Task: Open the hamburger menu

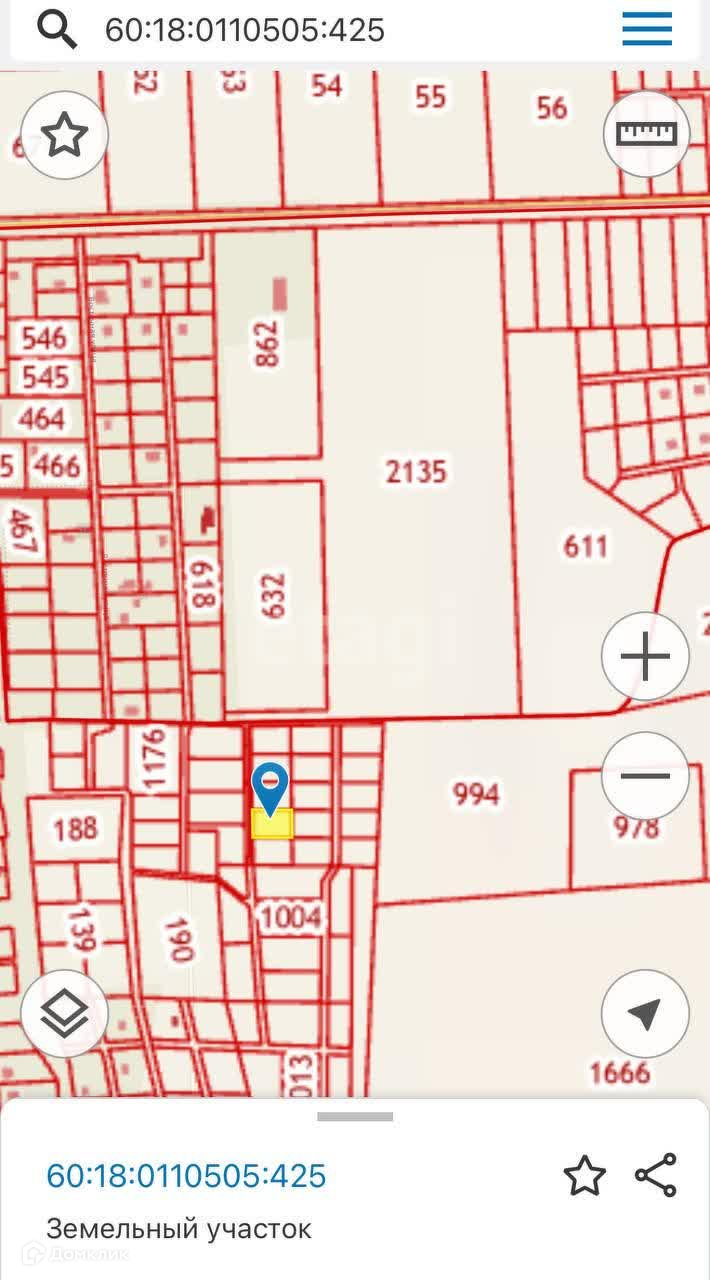Action: 647,30
